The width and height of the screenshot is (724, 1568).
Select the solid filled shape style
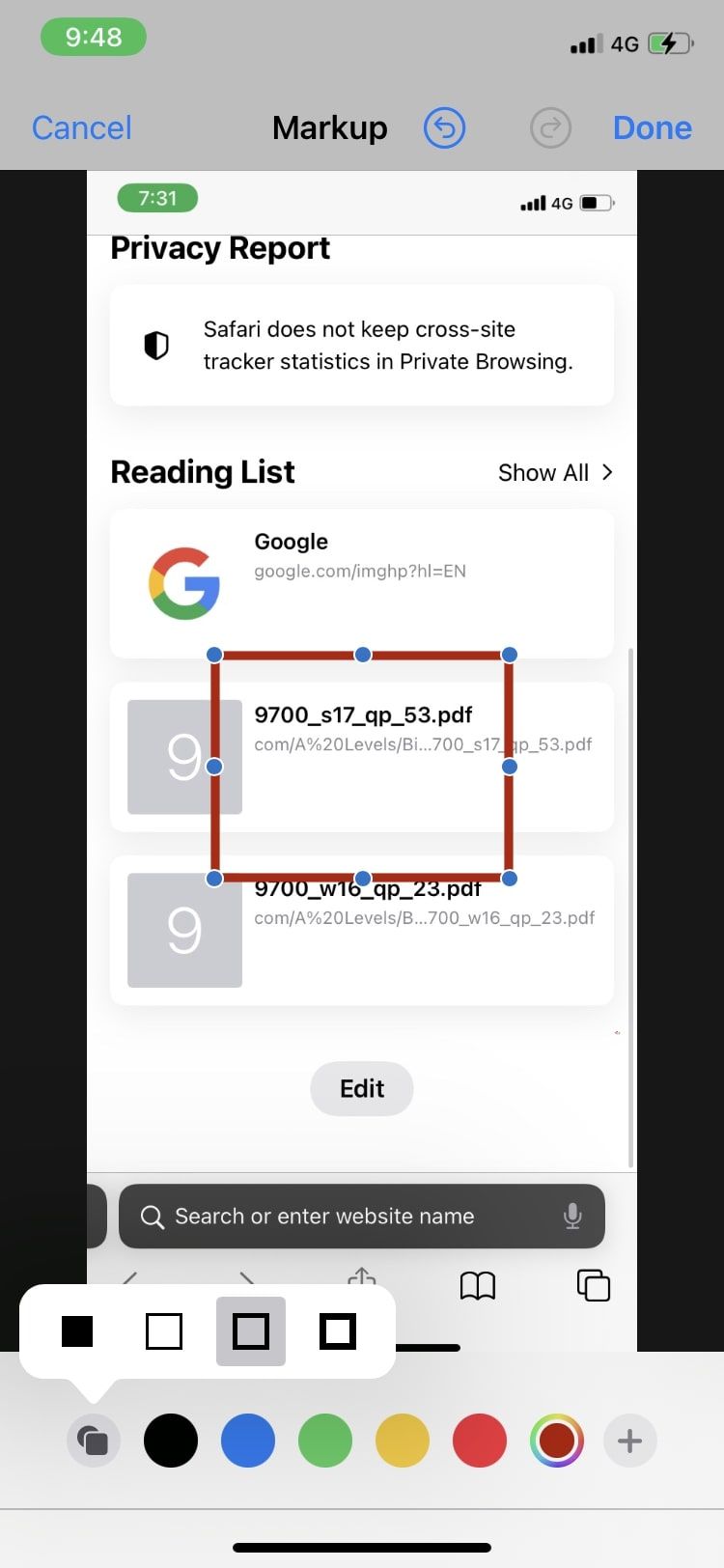77,1331
